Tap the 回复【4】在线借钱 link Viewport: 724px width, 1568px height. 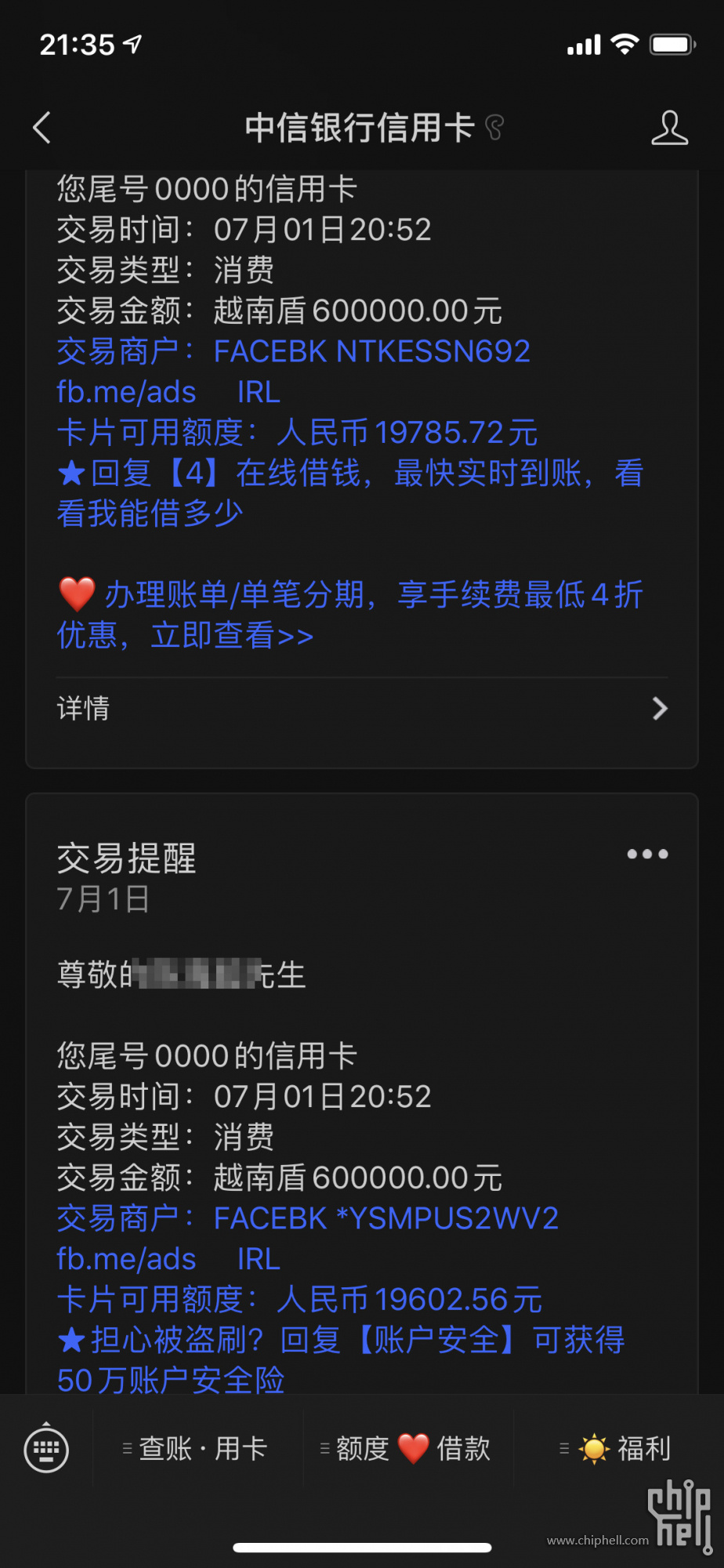tap(350, 493)
